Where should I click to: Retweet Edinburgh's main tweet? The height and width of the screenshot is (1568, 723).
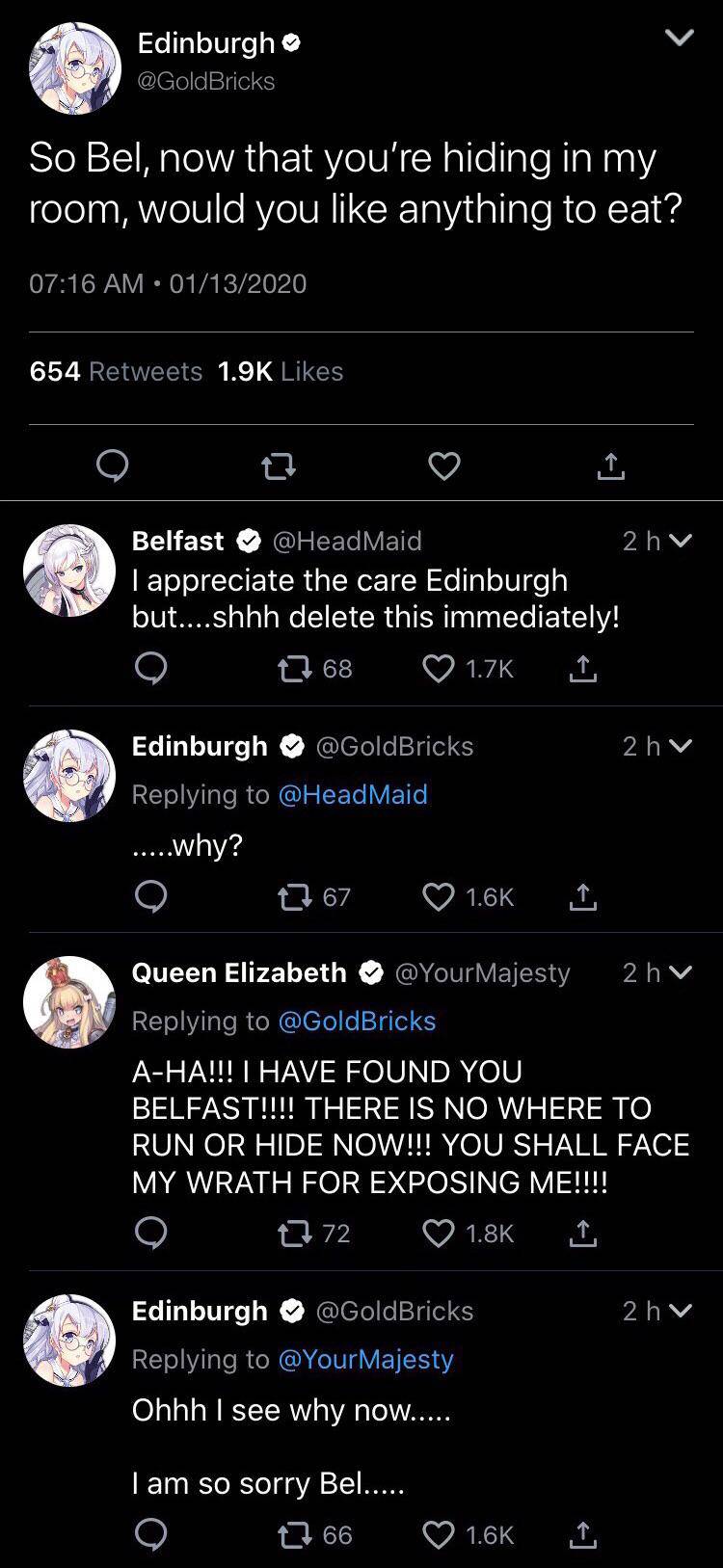pyautogui.click(x=278, y=466)
